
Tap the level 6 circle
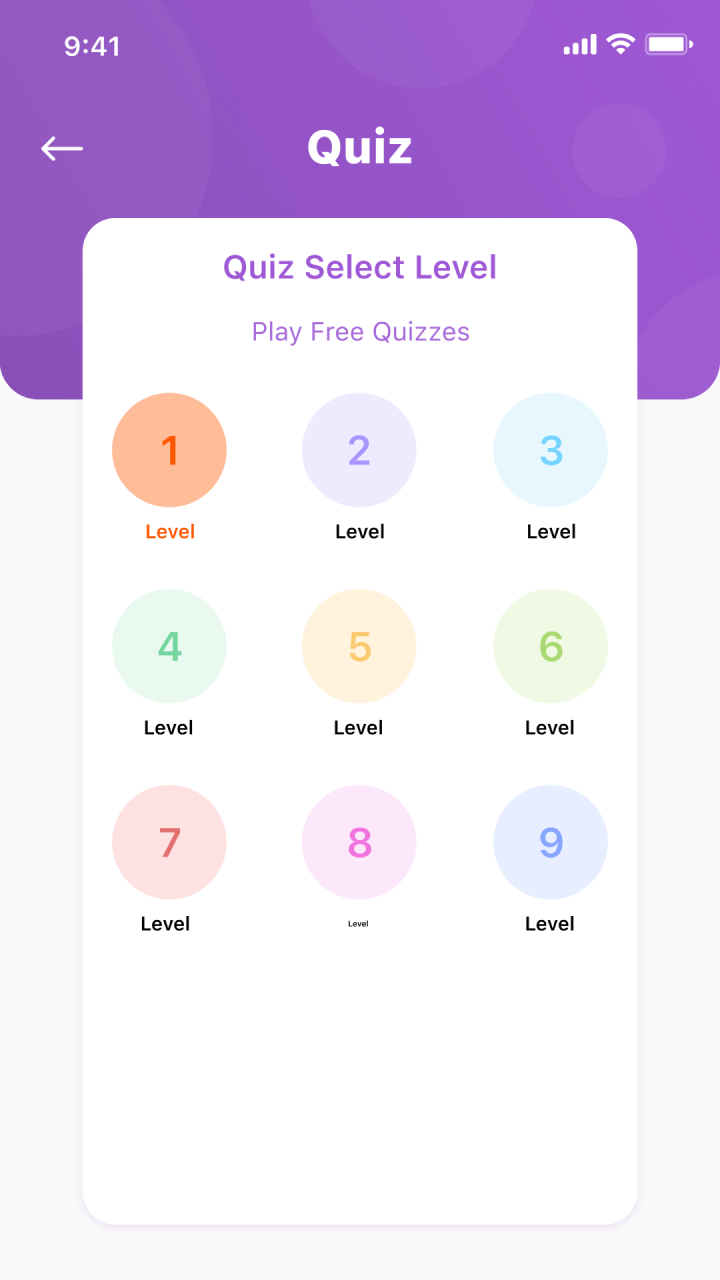click(550, 646)
